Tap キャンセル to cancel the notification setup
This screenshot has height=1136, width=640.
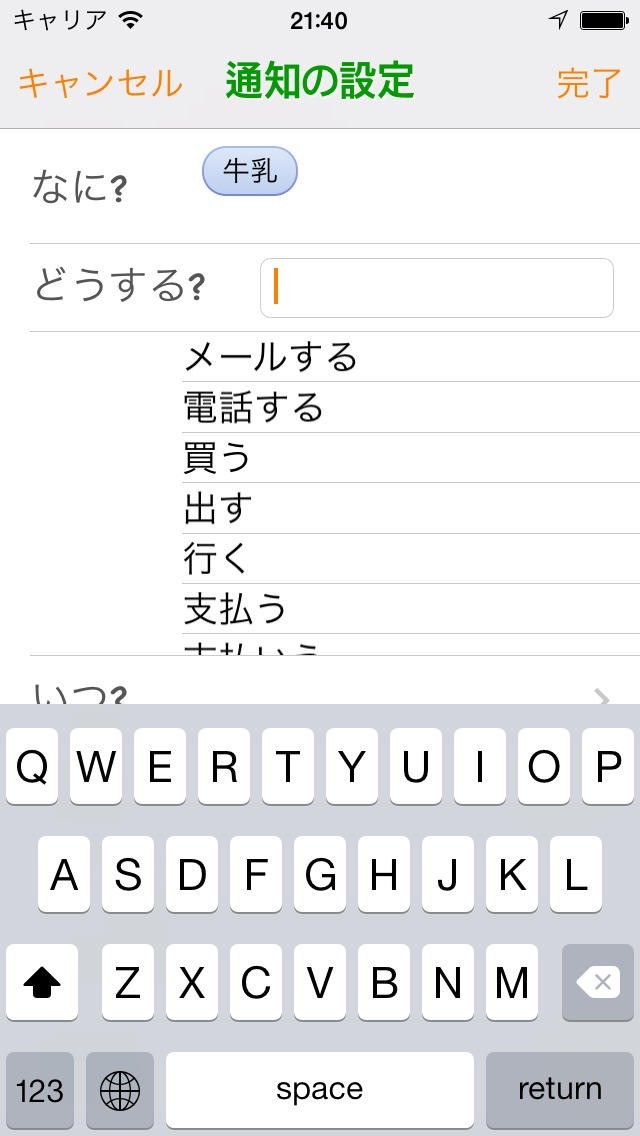[100, 83]
